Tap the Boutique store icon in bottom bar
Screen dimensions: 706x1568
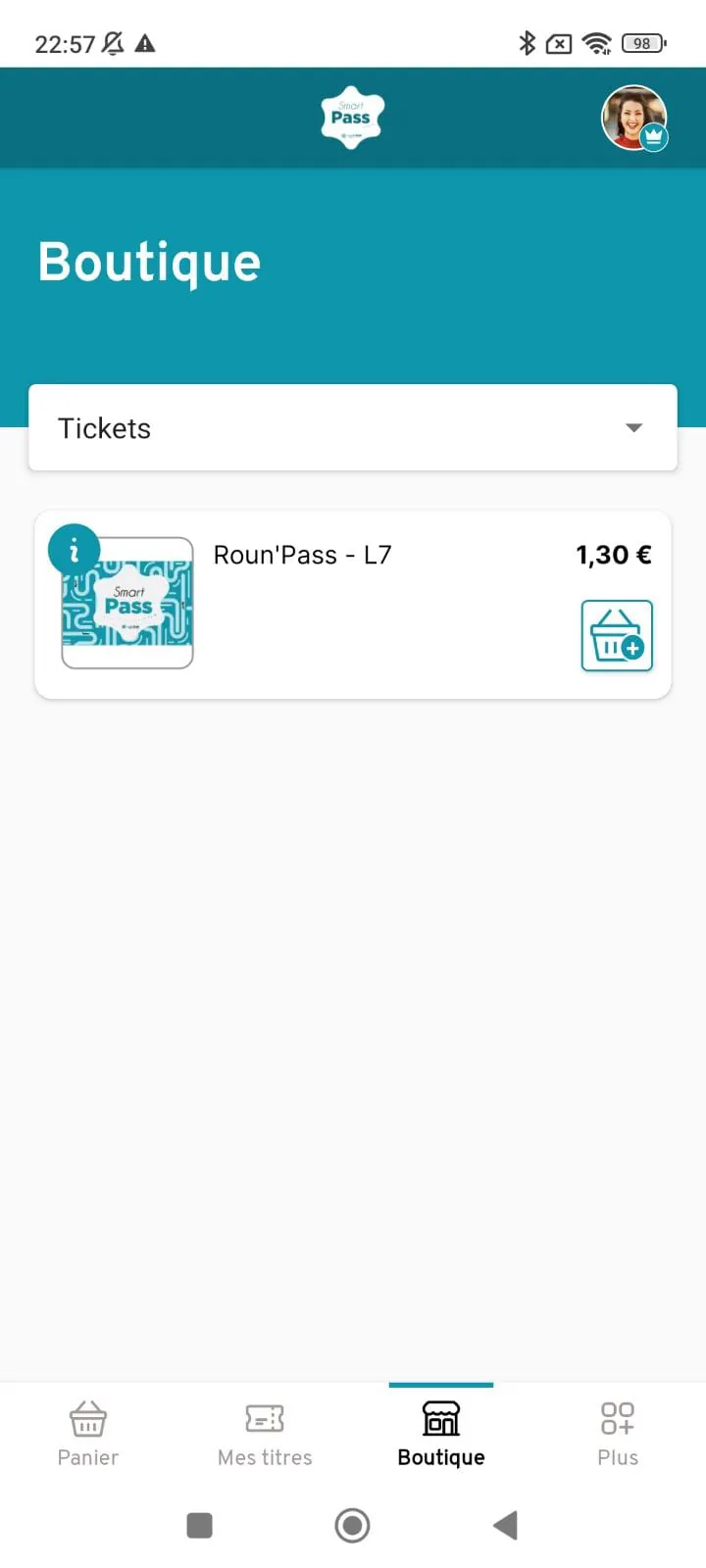[440, 1417]
